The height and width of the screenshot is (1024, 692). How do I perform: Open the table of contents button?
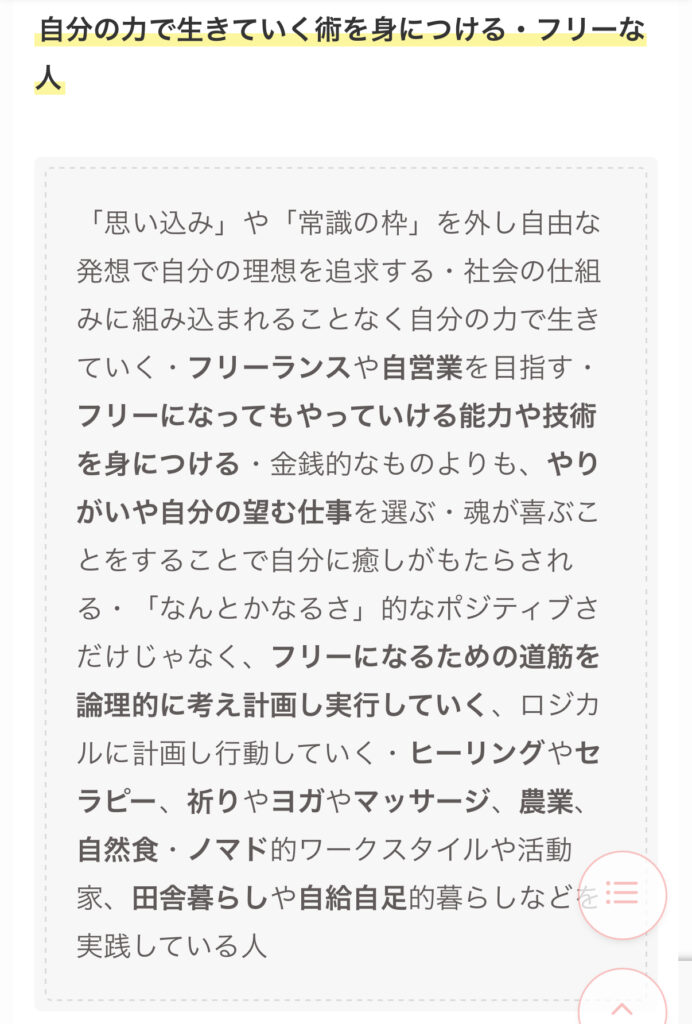(x=622, y=893)
